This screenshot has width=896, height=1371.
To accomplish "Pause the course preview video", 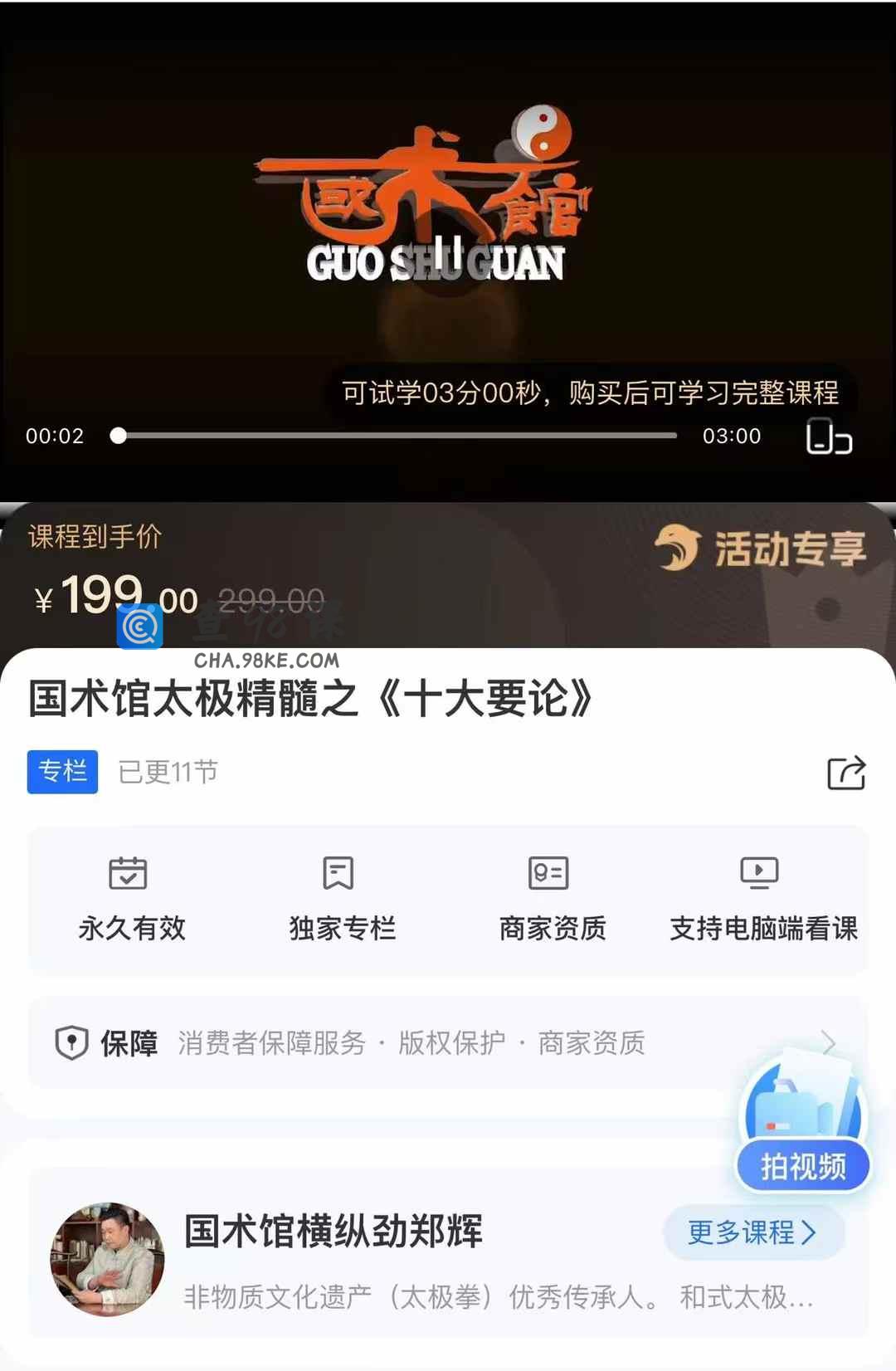I will click(447, 250).
